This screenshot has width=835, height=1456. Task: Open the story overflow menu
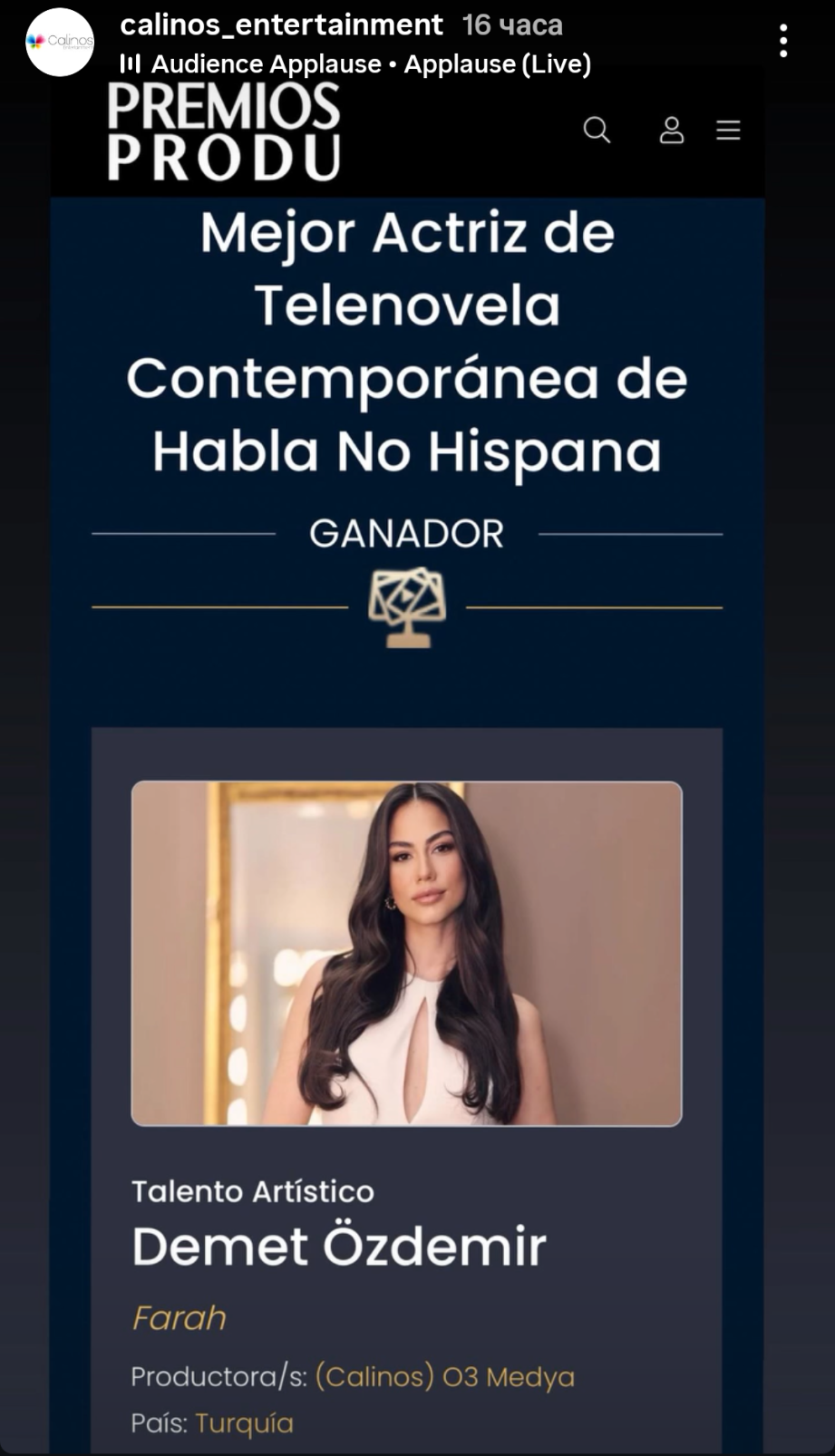pyautogui.click(x=783, y=41)
